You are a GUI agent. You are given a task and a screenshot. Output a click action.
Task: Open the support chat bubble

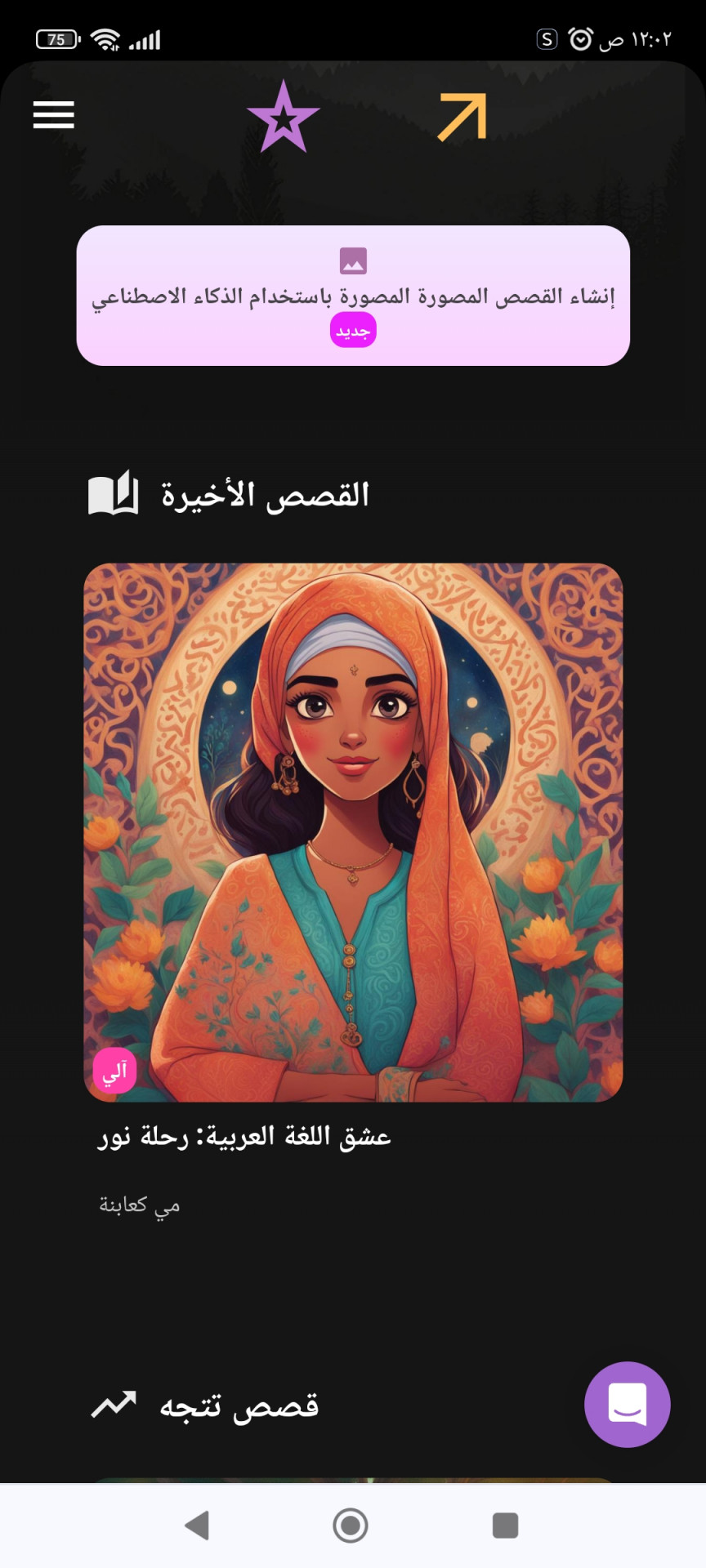pos(628,1404)
